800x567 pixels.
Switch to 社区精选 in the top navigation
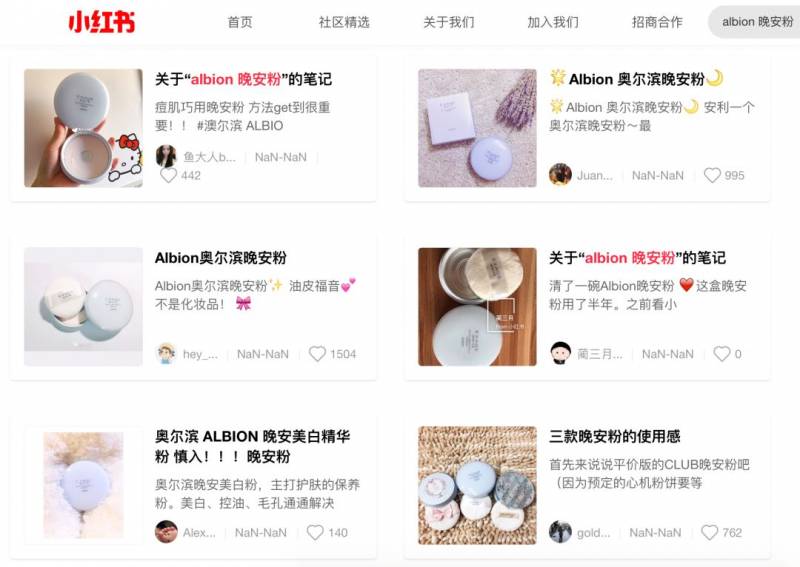pyautogui.click(x=344, y=22)
